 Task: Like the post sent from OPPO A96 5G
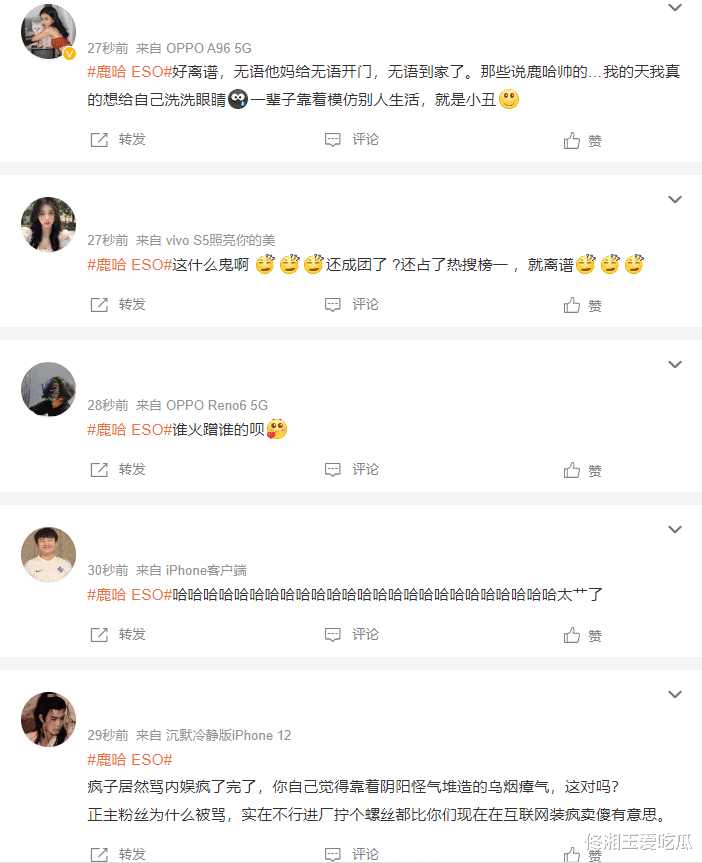(x=582, y=141)
